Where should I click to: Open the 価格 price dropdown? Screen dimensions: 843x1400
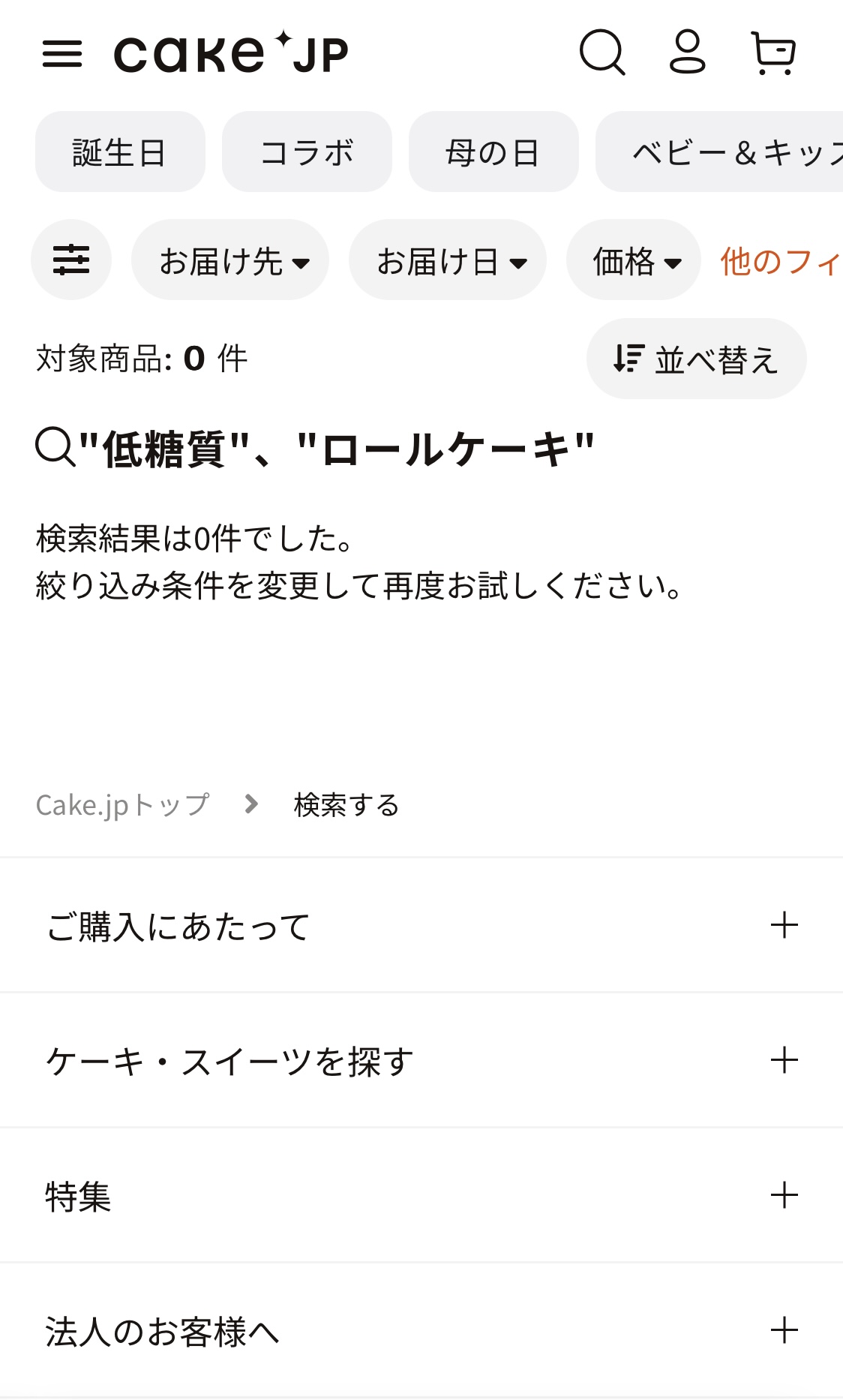click(634, 261)
